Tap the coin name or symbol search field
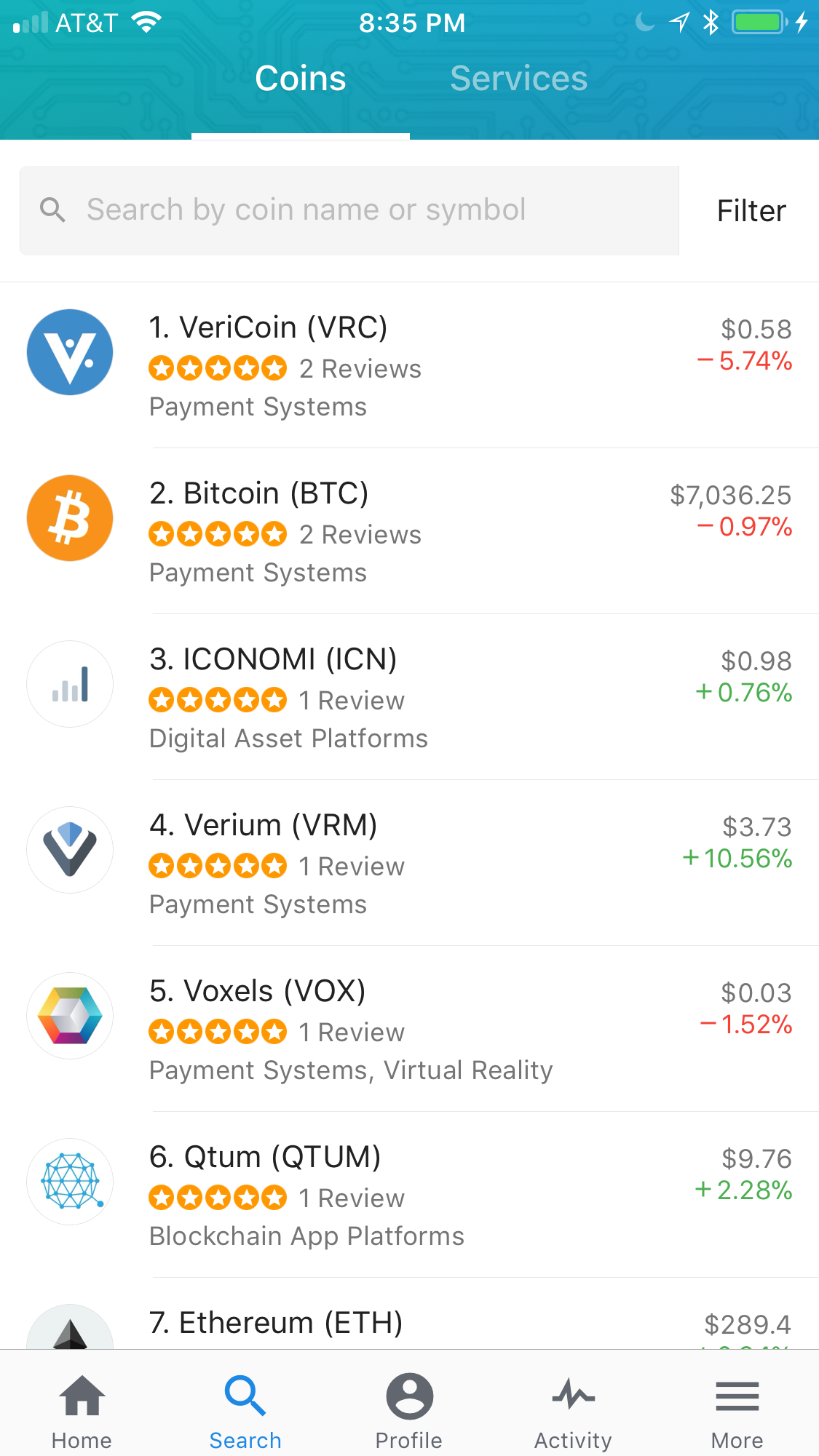 349,210
